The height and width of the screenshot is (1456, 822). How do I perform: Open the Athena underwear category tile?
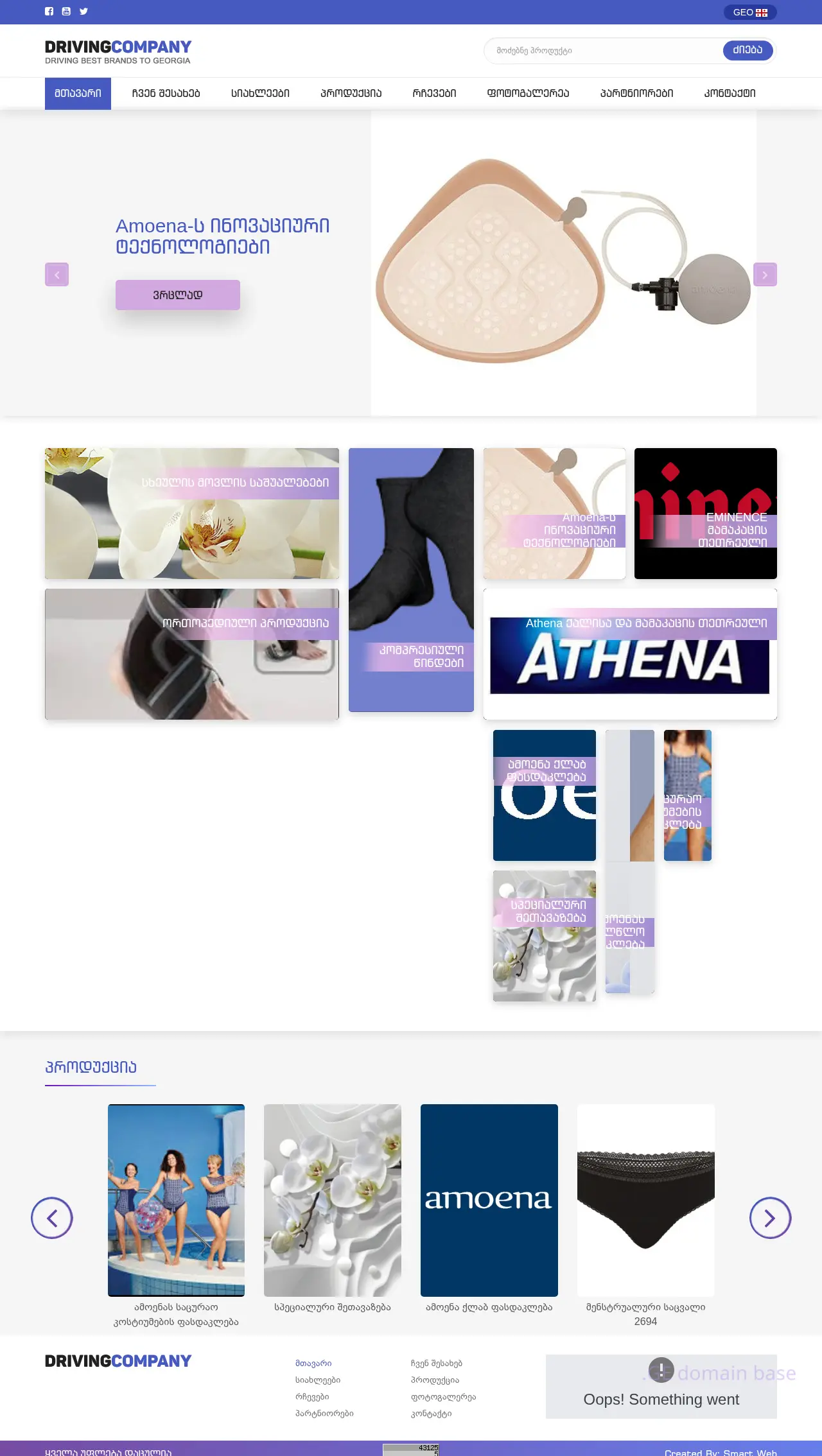click(x=630, y=654)
